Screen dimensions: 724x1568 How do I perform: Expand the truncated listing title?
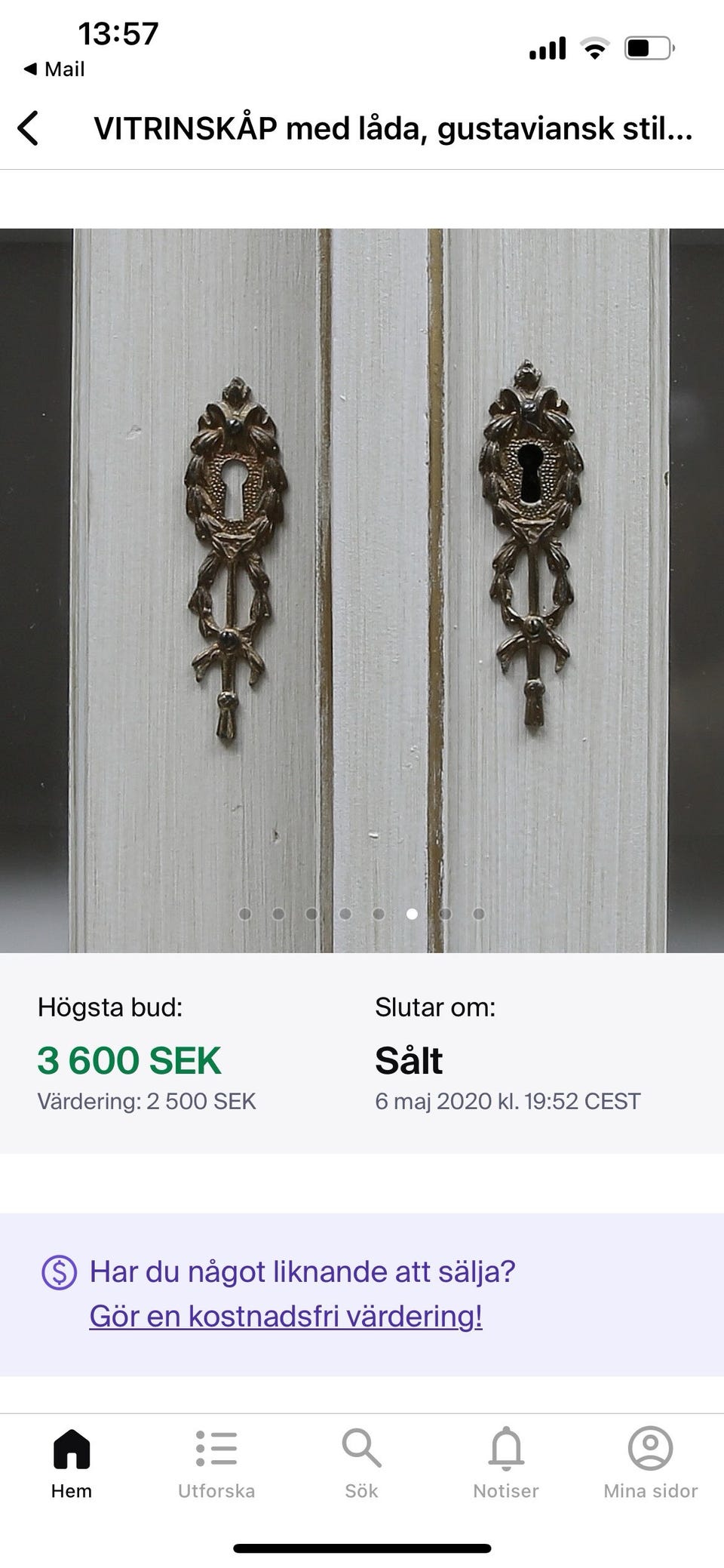click(x=392, y=128)
